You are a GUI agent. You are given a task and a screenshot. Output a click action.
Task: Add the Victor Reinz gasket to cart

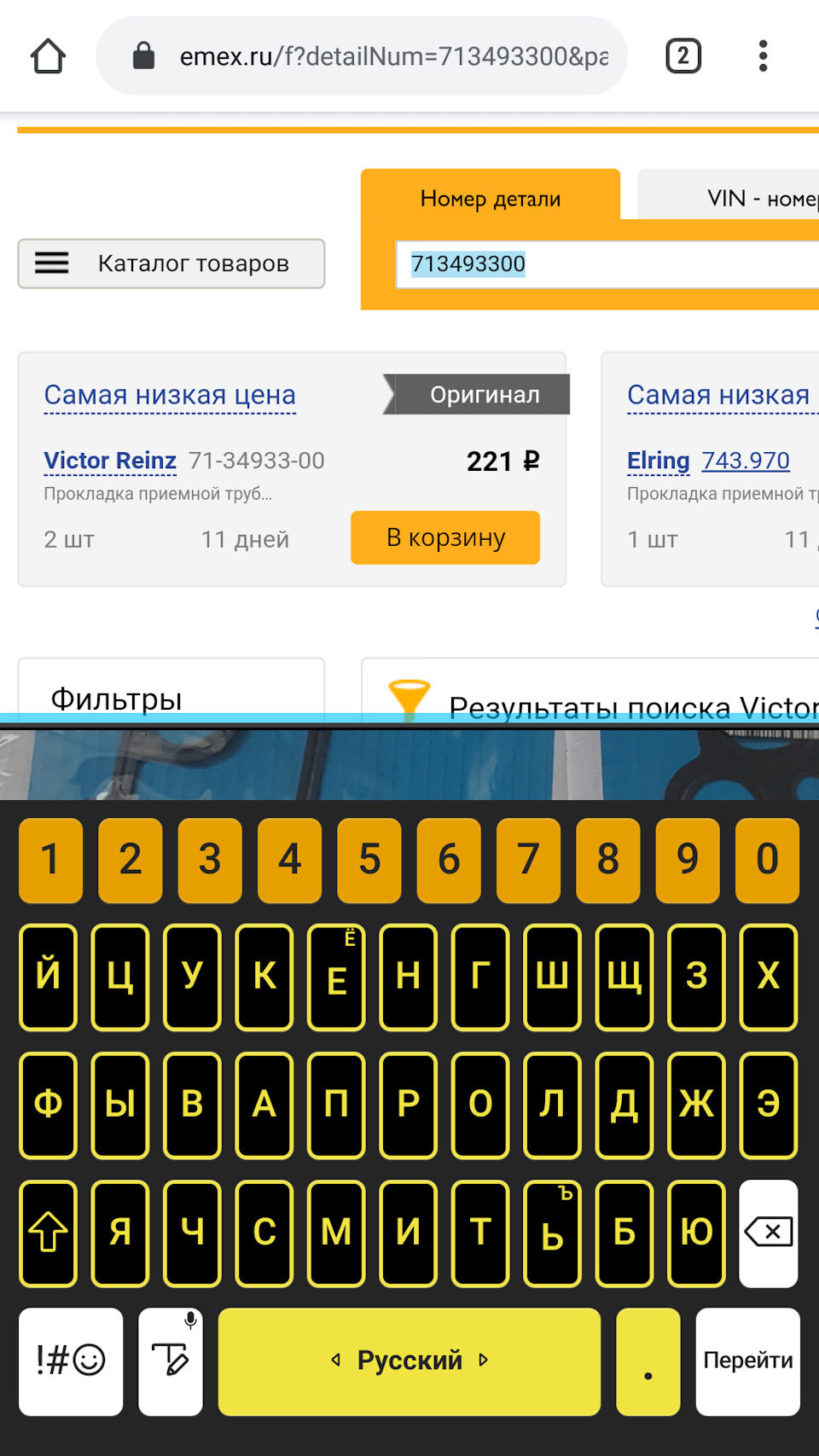tap(444, 537)
